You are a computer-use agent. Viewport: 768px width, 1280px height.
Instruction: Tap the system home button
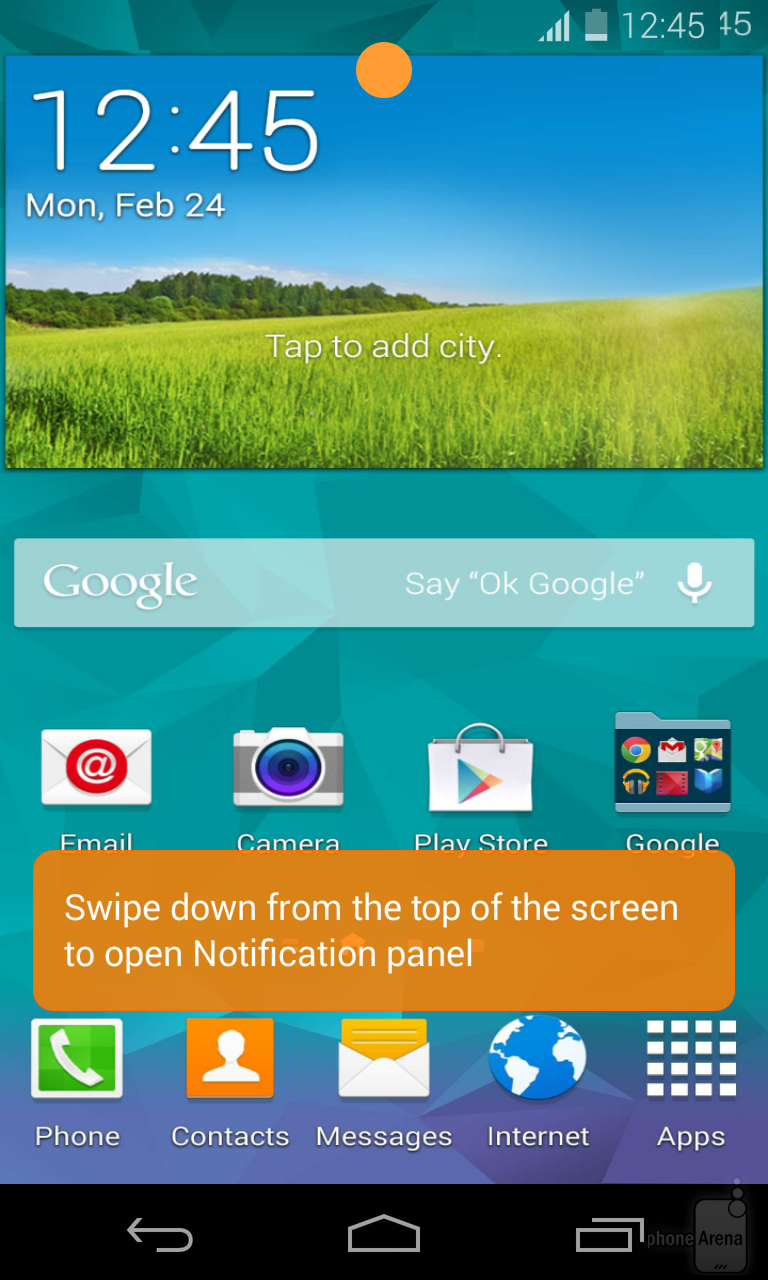(x=384, y=1234)
